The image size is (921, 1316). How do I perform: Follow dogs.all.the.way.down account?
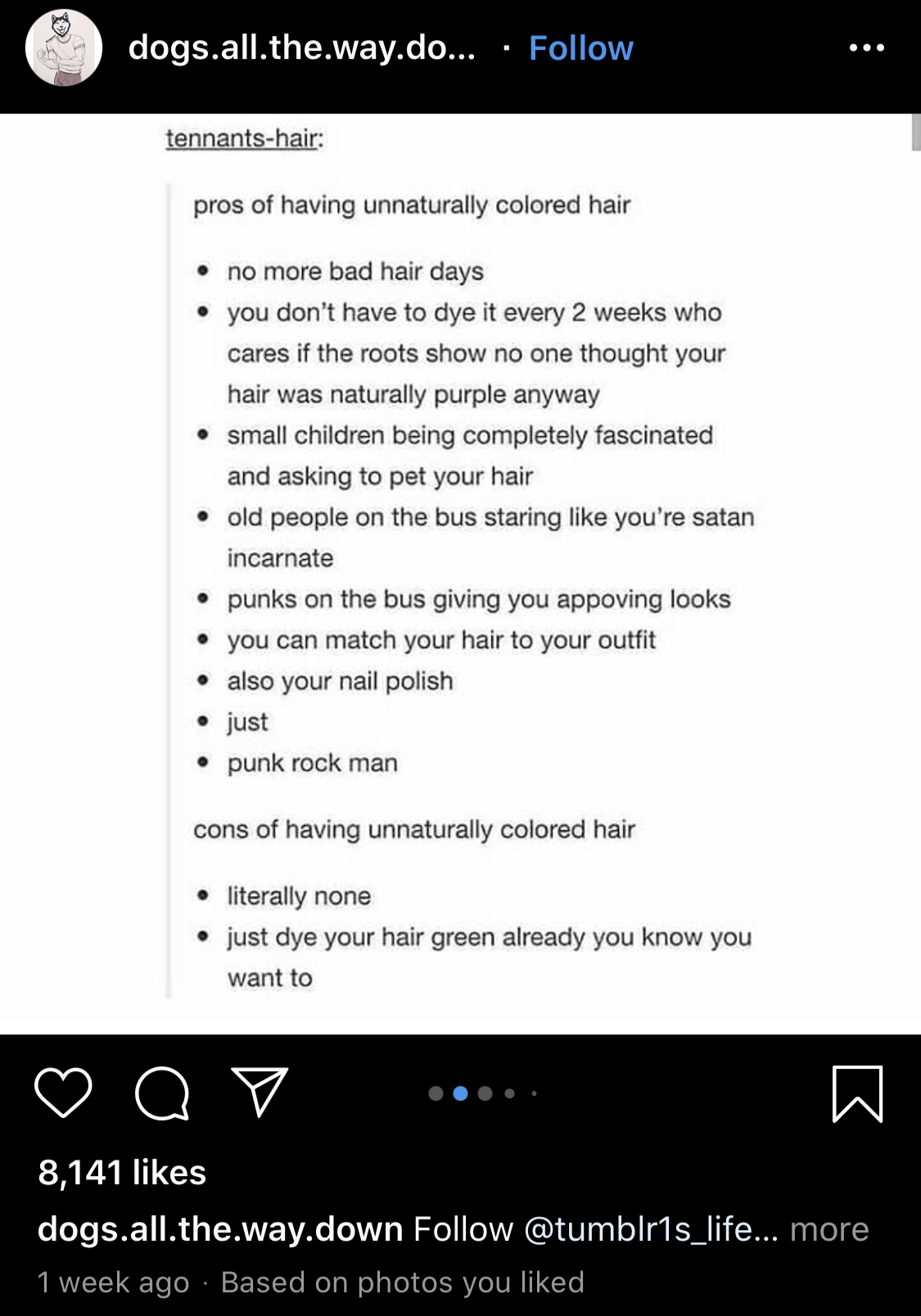point(580,48)
